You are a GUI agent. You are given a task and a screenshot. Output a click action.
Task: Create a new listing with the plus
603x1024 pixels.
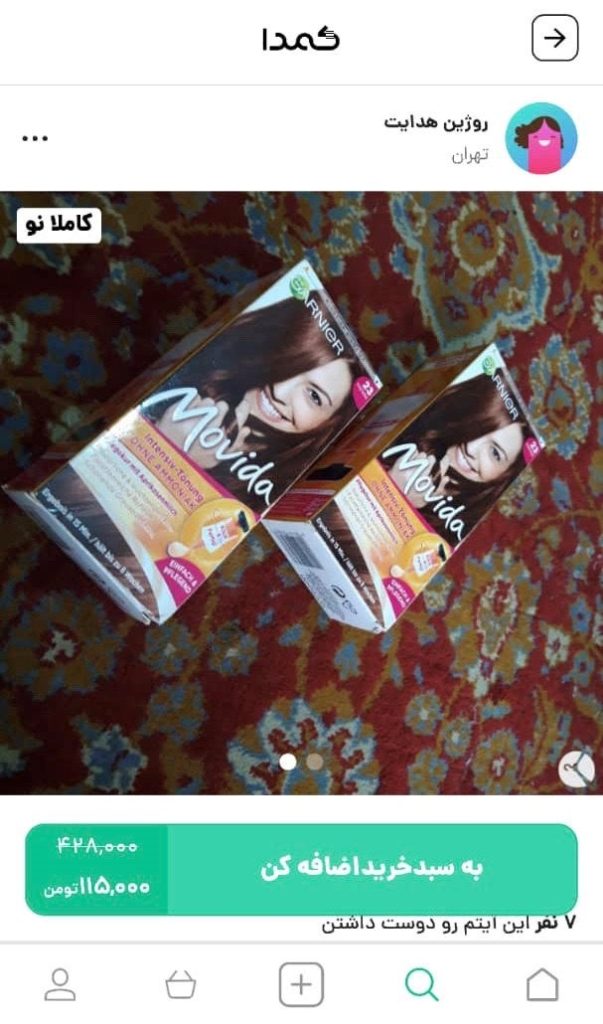[301, 985]
